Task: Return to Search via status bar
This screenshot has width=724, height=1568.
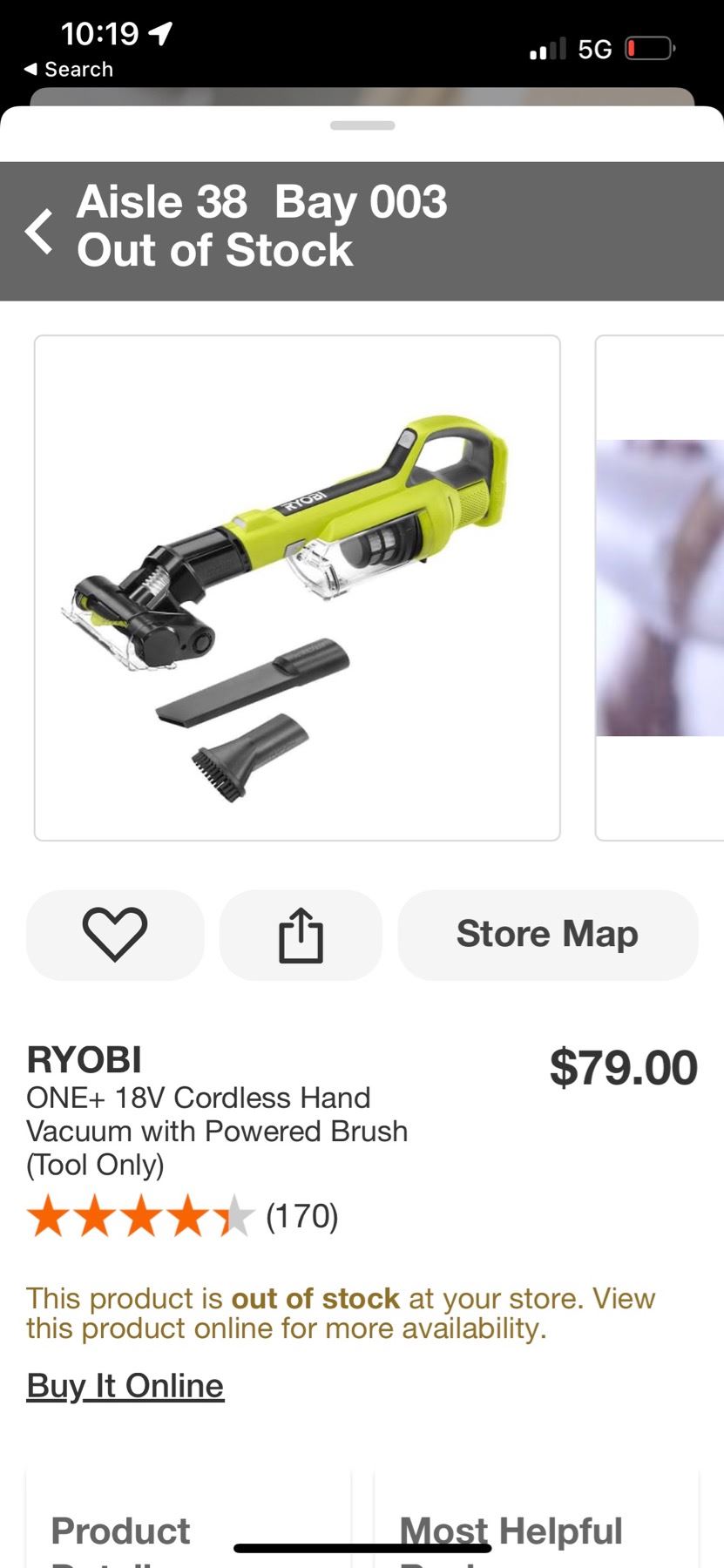Action: click(x=69, y=70)
